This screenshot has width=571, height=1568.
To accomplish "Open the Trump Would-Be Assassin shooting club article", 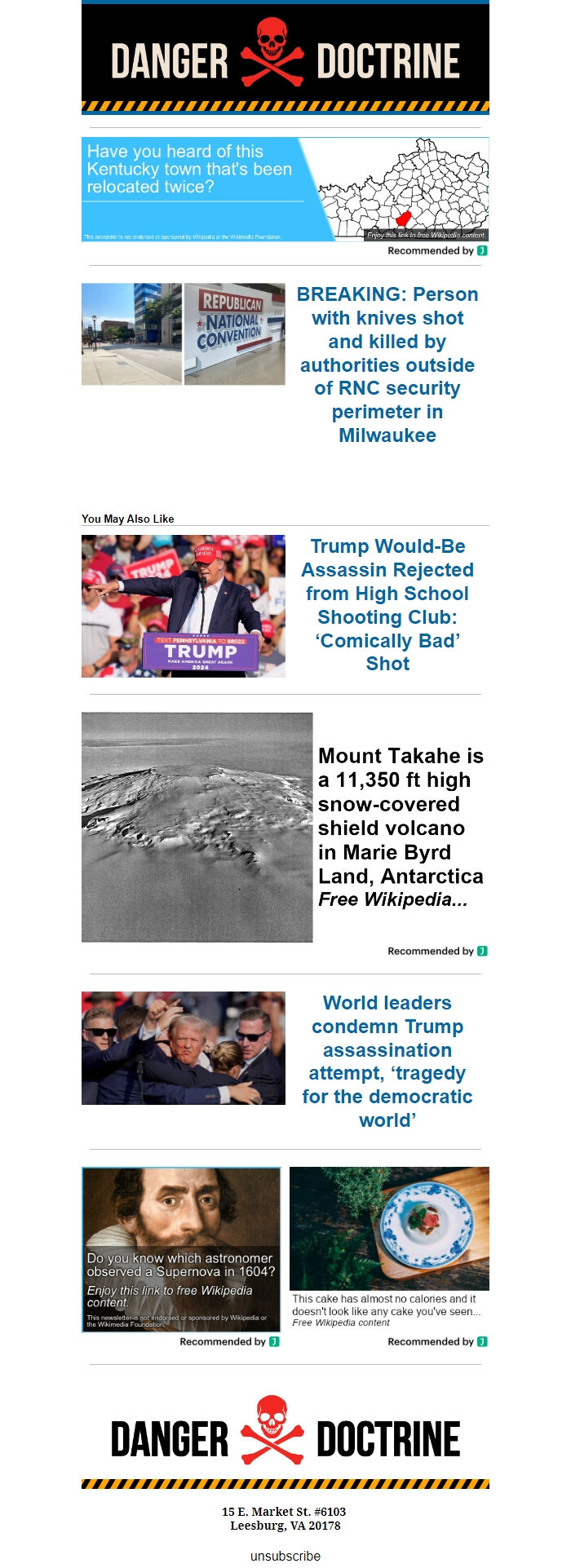I will pyautogui.click(x=387, y=604).
